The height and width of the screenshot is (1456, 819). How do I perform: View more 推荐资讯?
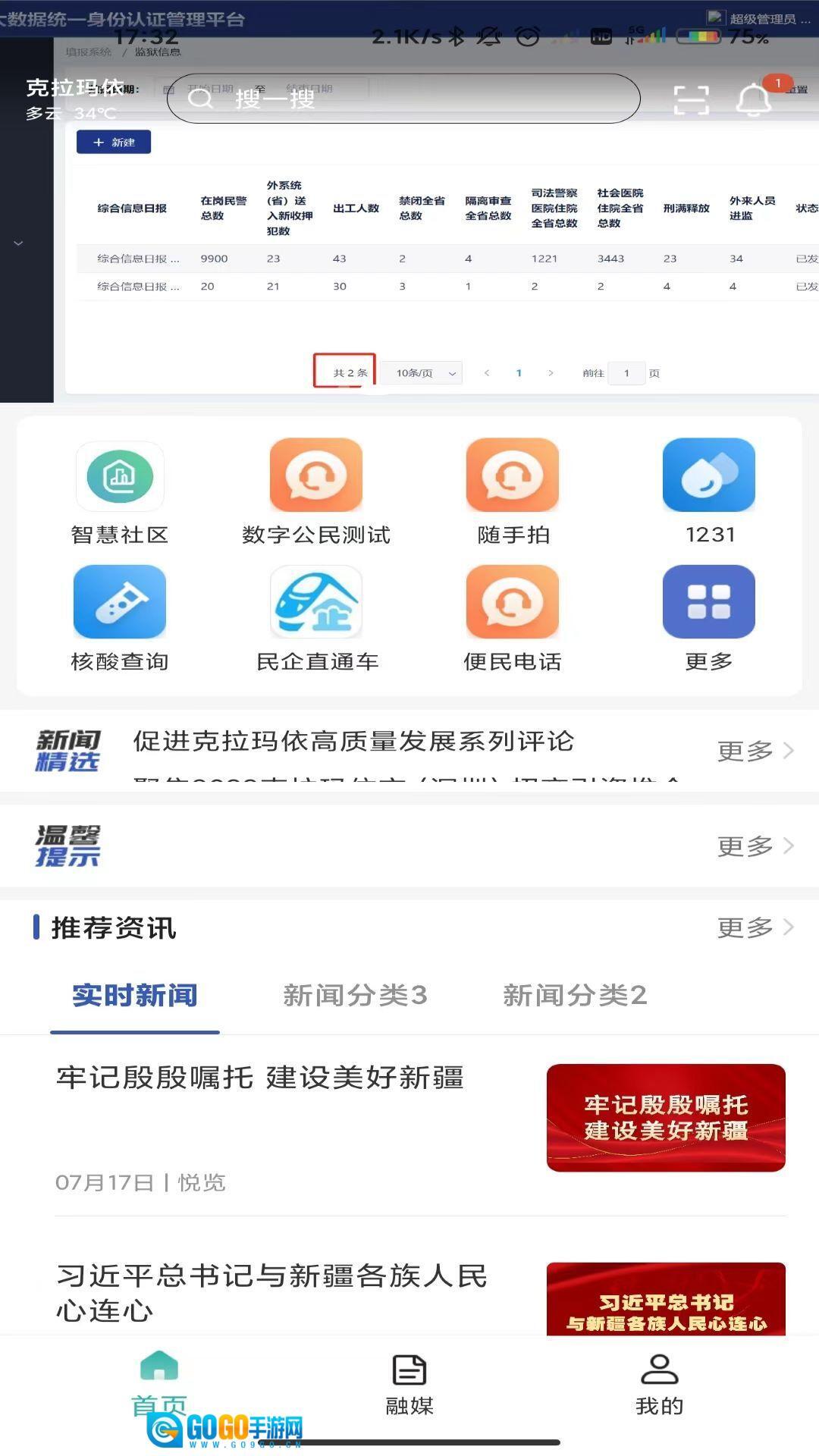point(755,927)
